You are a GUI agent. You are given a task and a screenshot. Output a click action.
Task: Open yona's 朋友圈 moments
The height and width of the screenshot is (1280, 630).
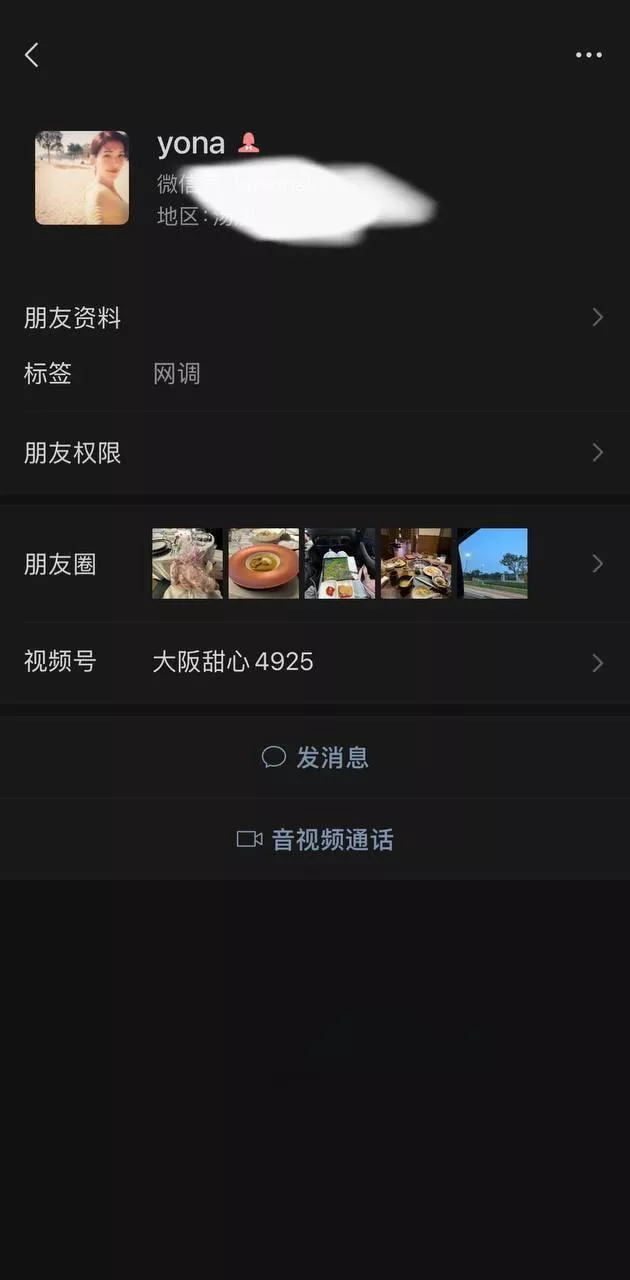[x=315, y=564]
